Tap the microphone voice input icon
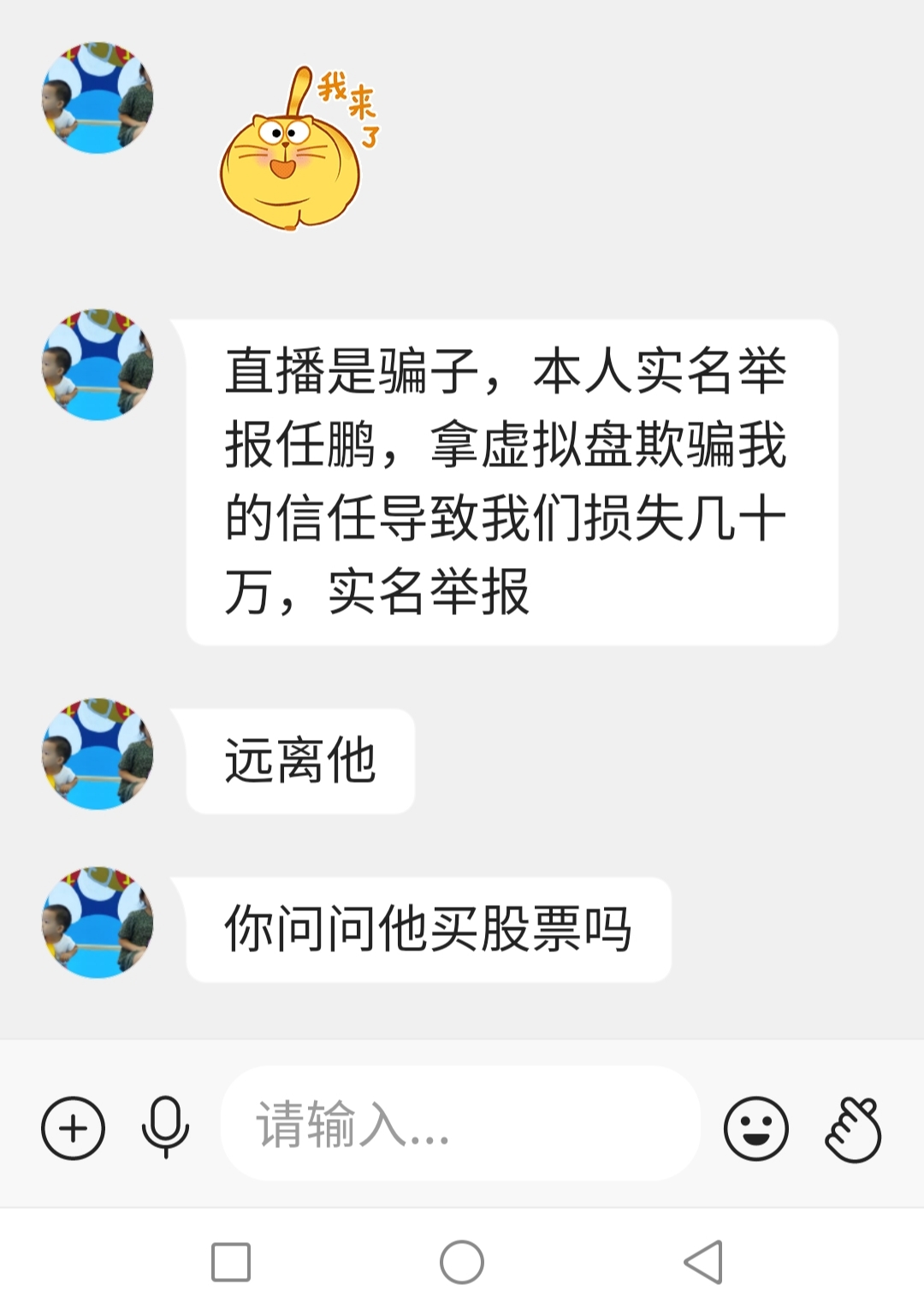 (x=165, y=1127)
